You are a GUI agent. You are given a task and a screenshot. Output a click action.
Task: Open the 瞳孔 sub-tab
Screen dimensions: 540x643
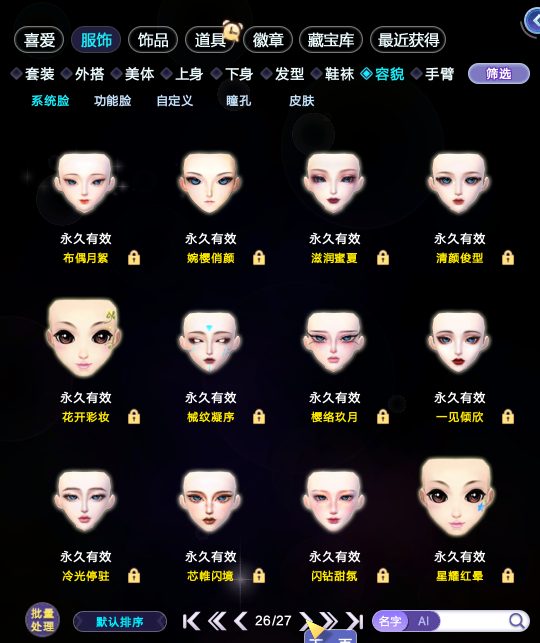238,101
